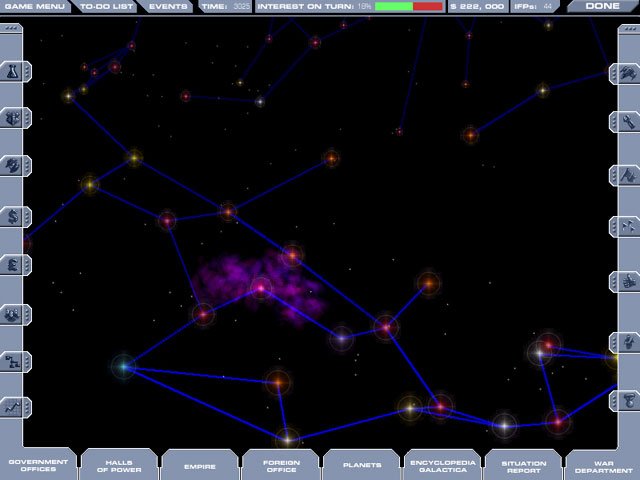This screenshot has width=640, height=480.
Task: Open the Empire screen
Action: (199, 465)
